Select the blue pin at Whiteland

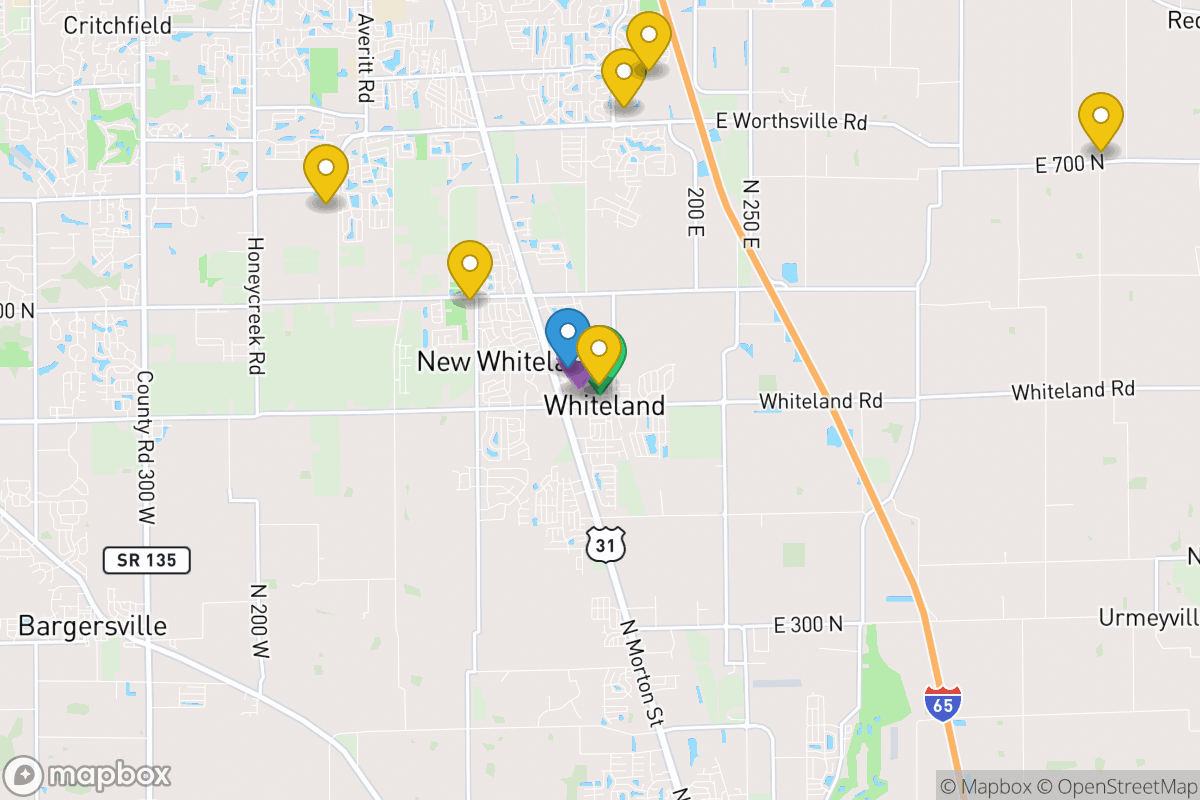pyautogui.click(x=566, y=333)
